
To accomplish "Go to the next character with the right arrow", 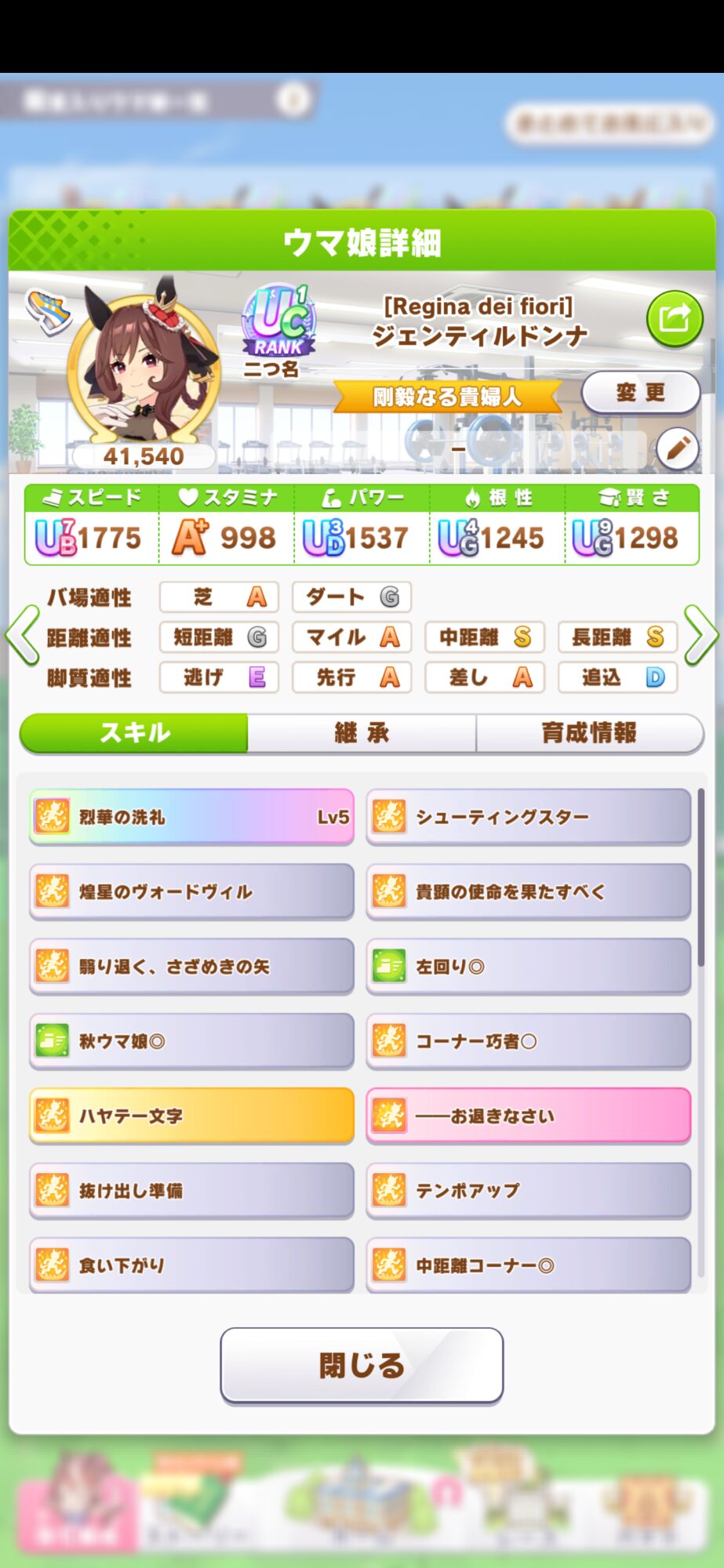I will pyautogui.click(x=701, y=635).
